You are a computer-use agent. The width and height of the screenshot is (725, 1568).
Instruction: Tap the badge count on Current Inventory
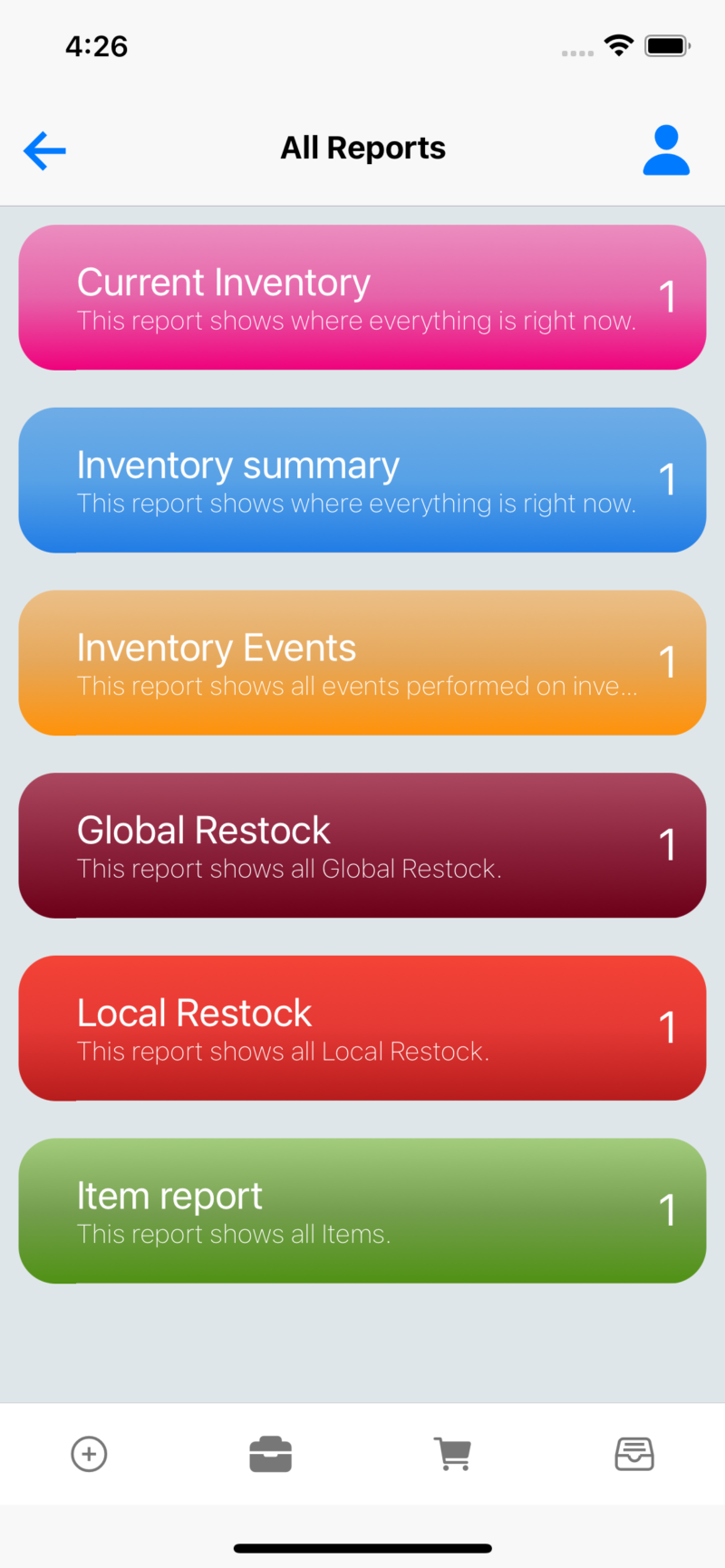(x=668, y=297)
